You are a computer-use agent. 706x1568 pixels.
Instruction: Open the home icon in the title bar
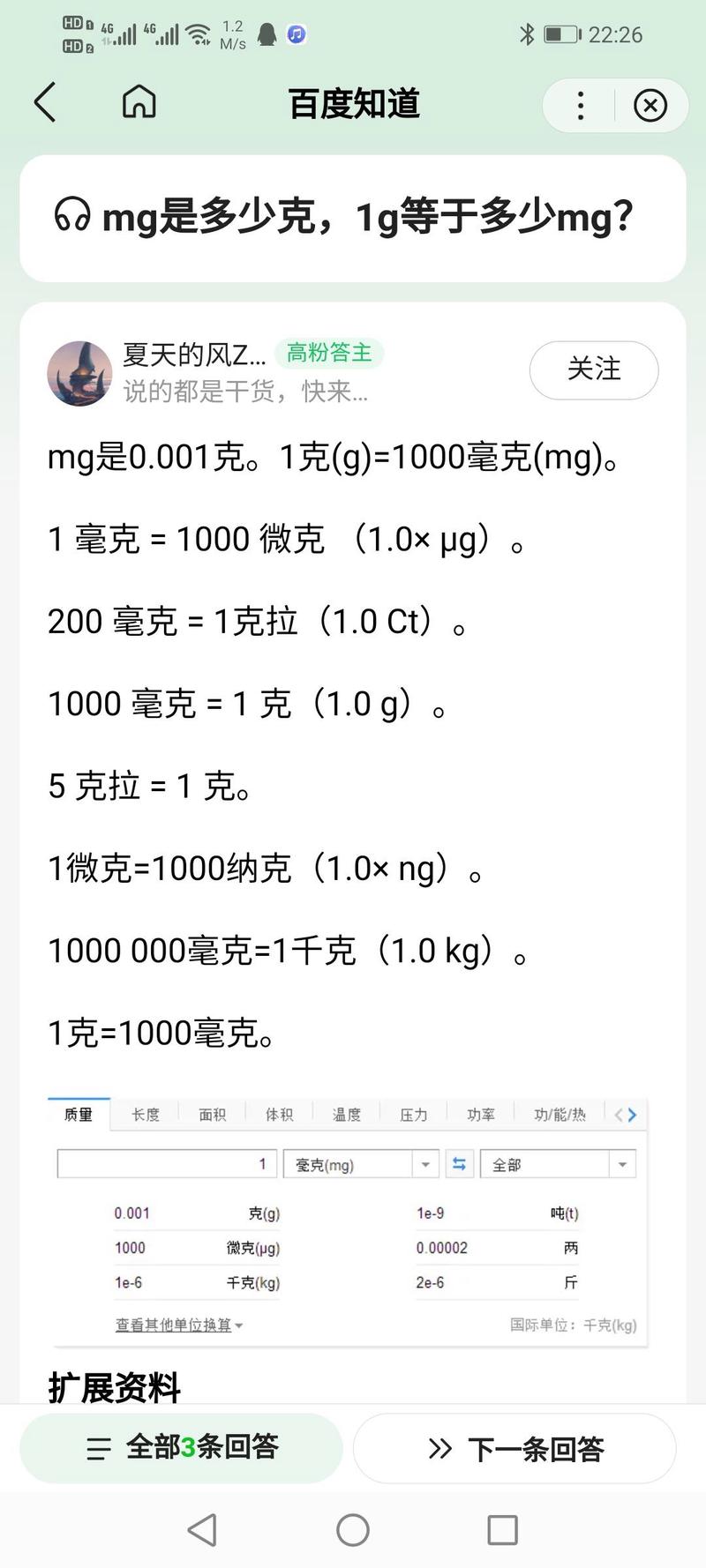click(x=138, y=102)
